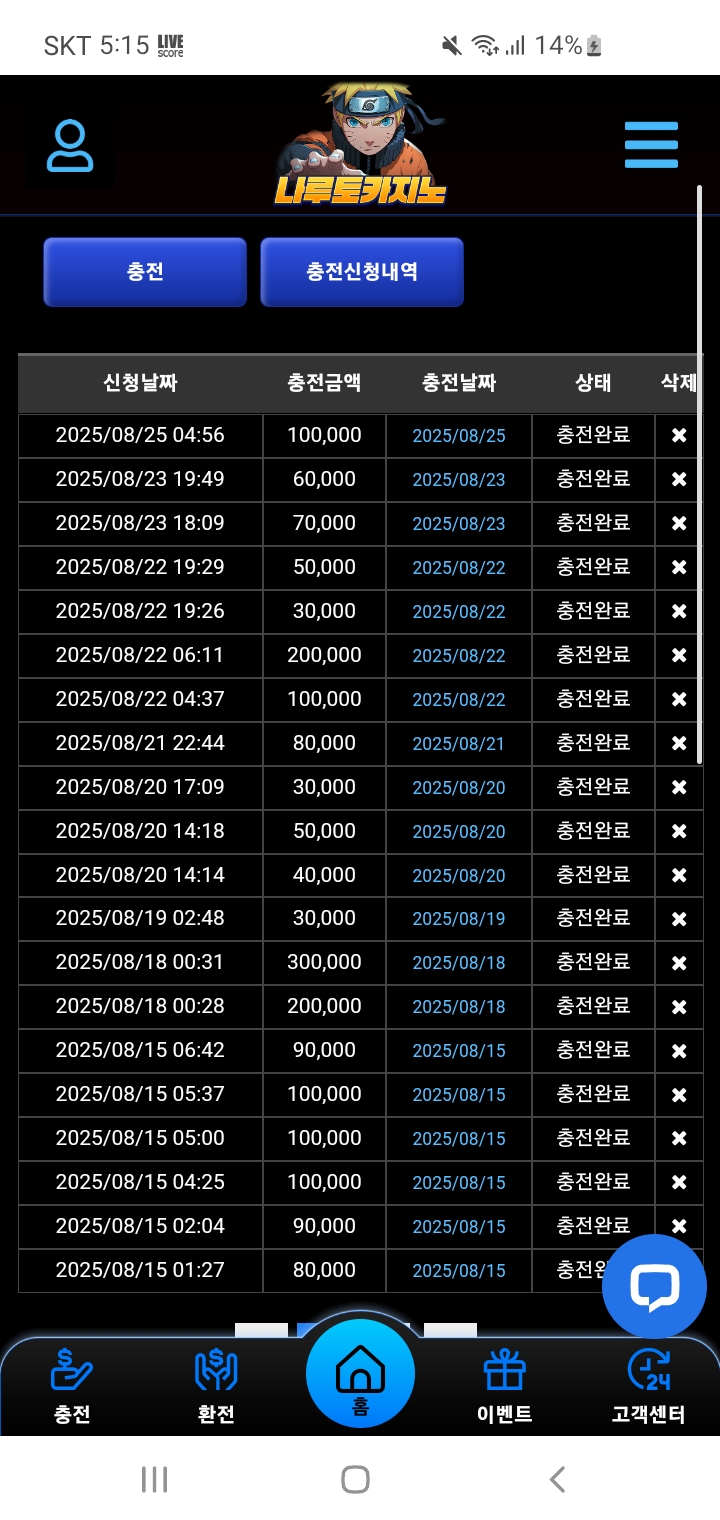The image size is (720, 1520).
Task: Remove the 2025/08/19 02:48 entry
Action: (679, 919)
